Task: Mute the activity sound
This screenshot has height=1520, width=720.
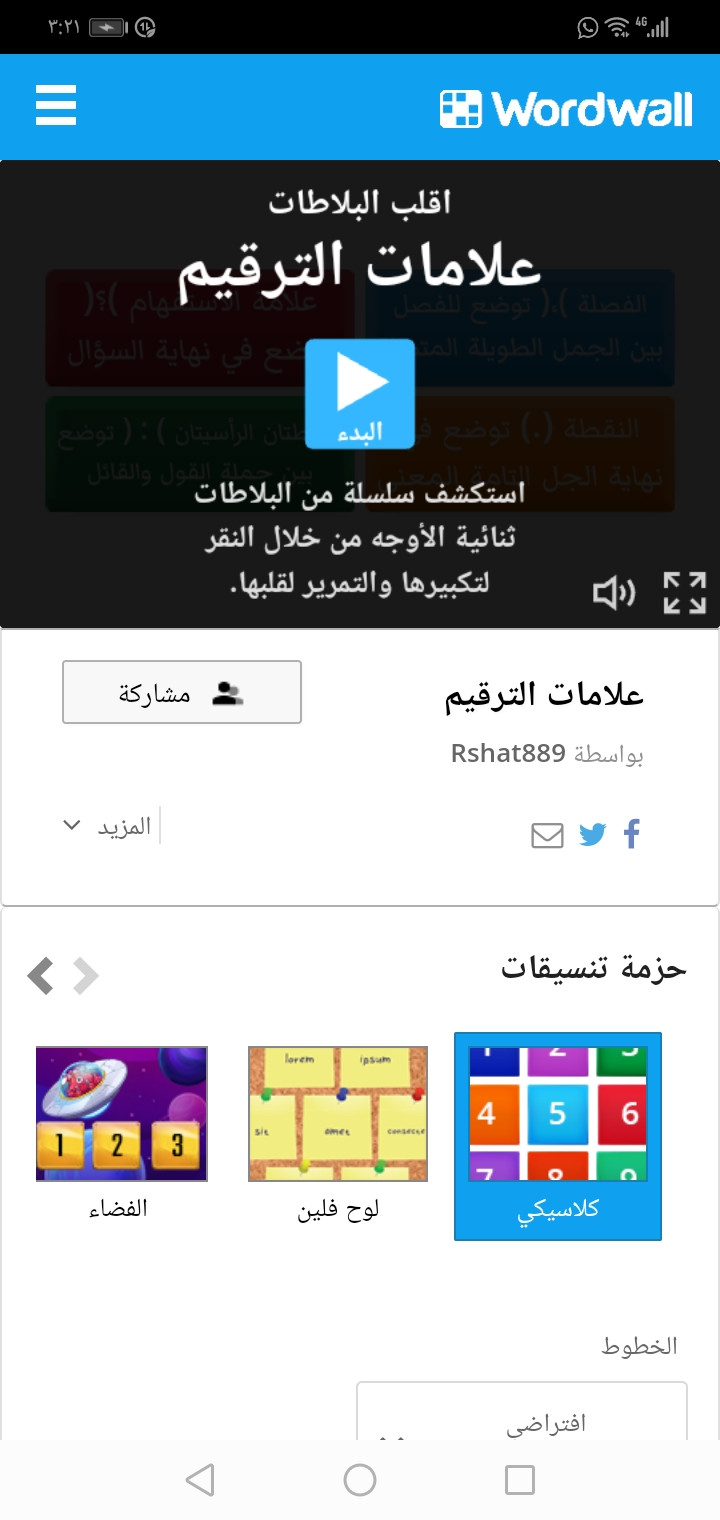Action: coord(614,594)
